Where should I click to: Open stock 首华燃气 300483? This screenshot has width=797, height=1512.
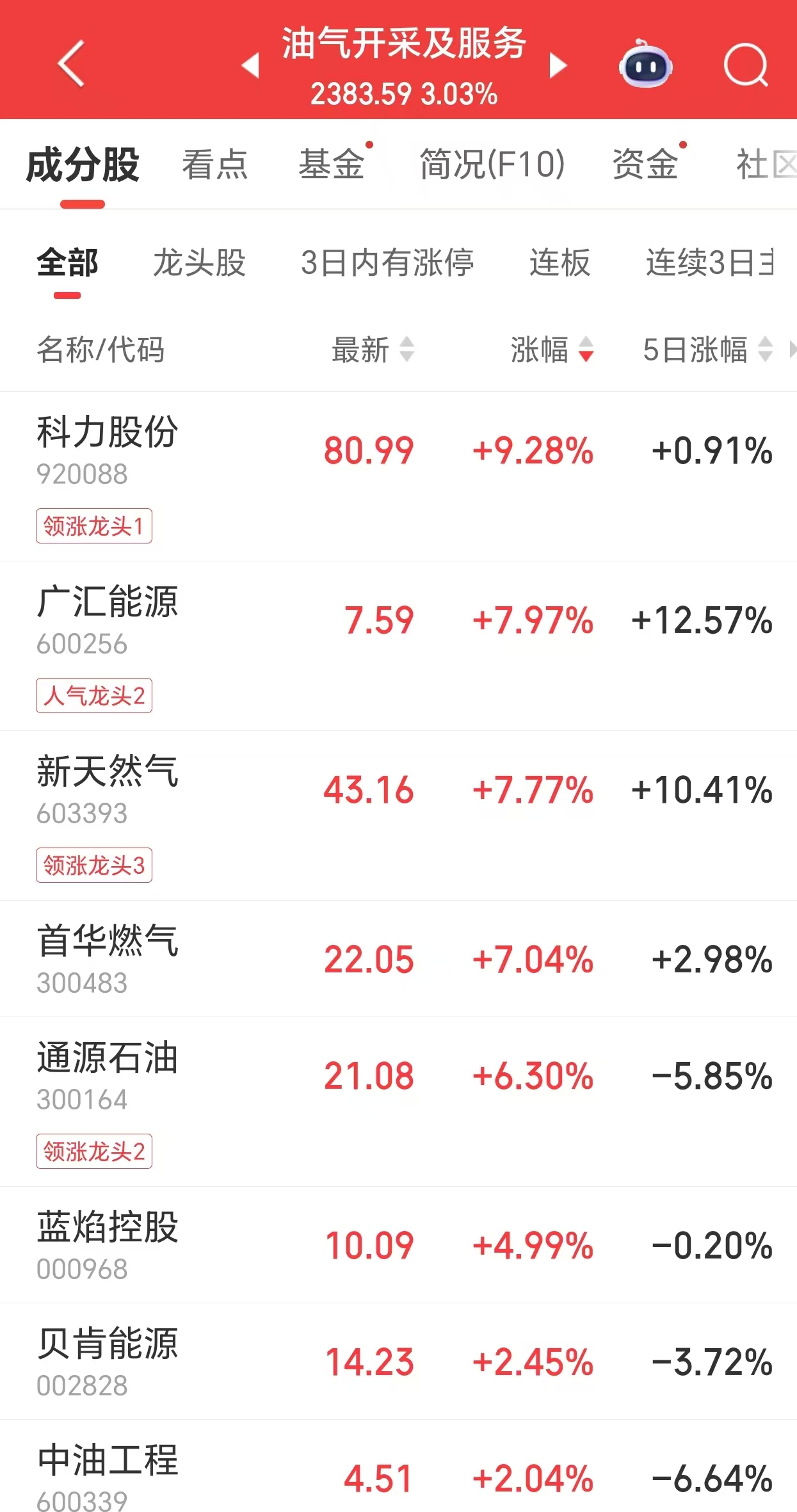(108, 958)
